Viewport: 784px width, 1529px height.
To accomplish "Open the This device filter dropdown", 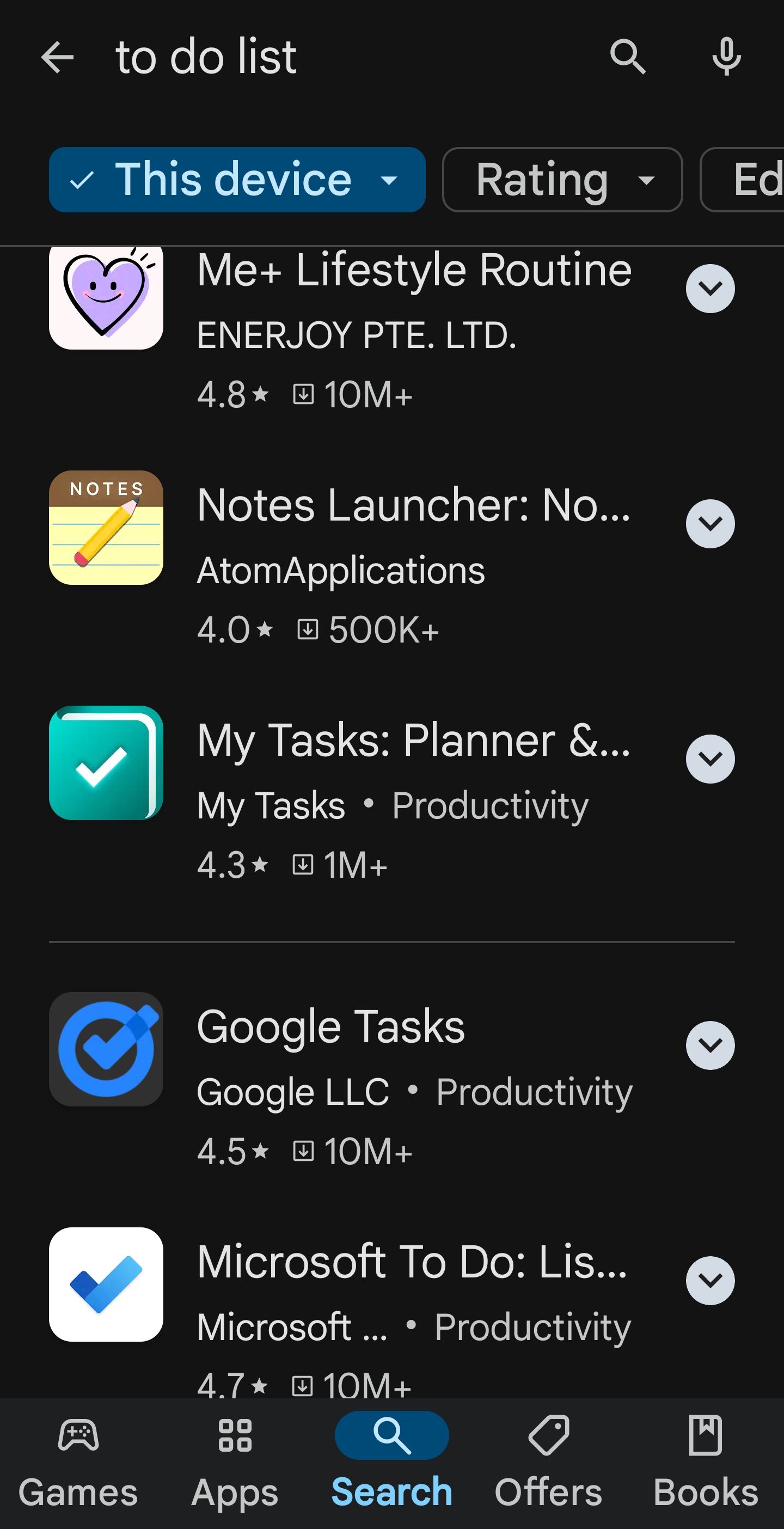I will pyautogui.click(x=237, y=180).
